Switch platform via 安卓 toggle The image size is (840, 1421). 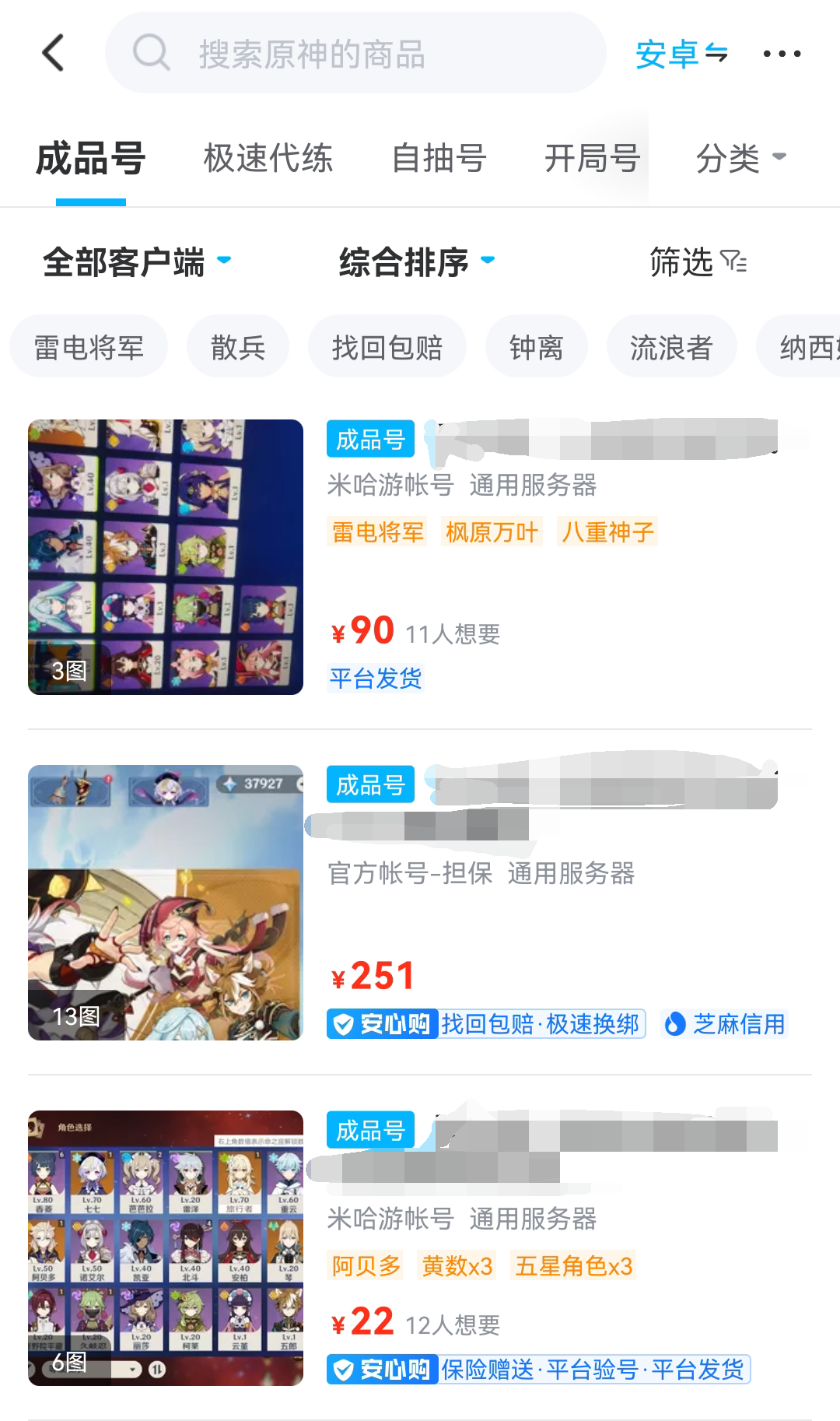[x=681, y=54]
